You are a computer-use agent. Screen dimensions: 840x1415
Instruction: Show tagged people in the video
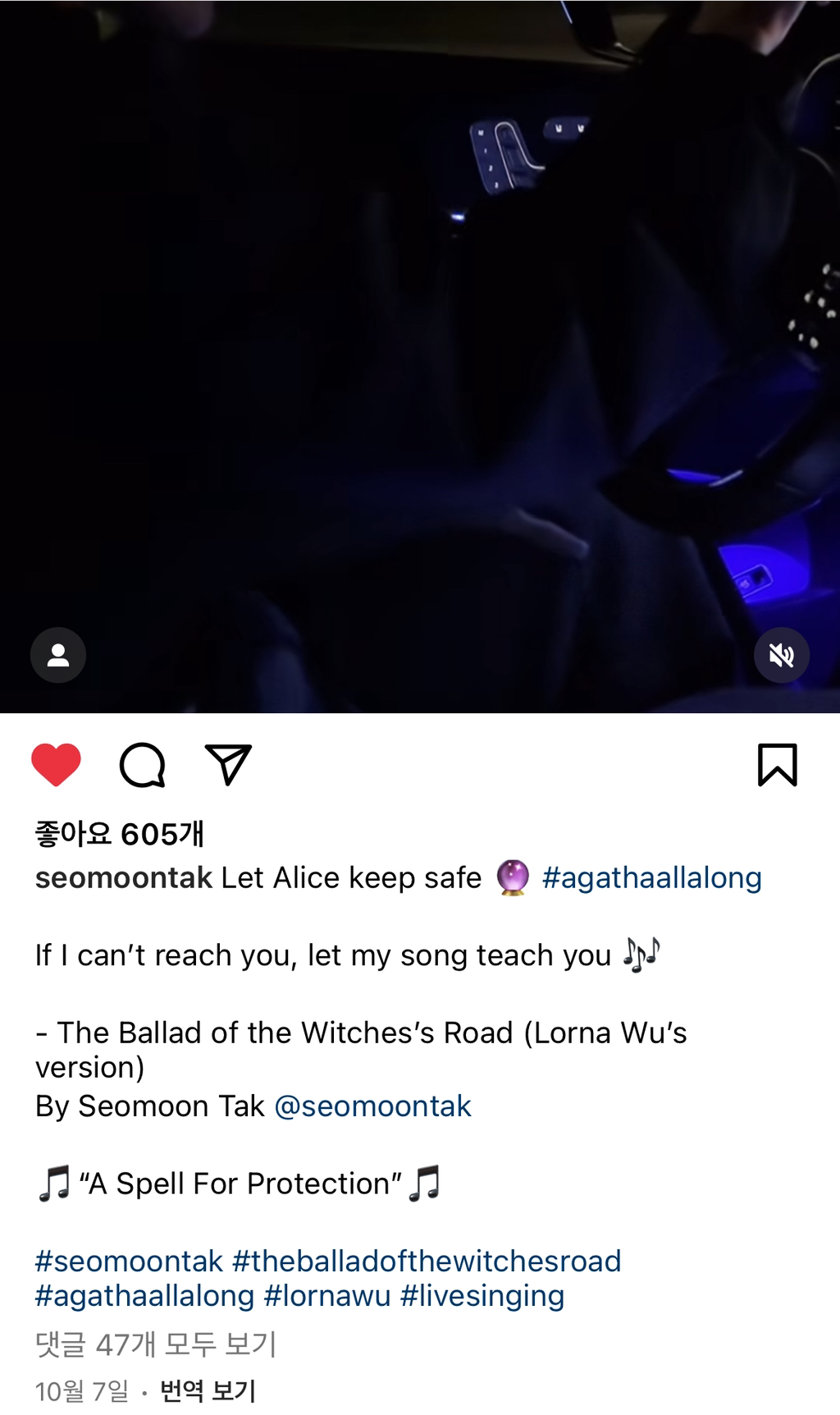(58, 655)
